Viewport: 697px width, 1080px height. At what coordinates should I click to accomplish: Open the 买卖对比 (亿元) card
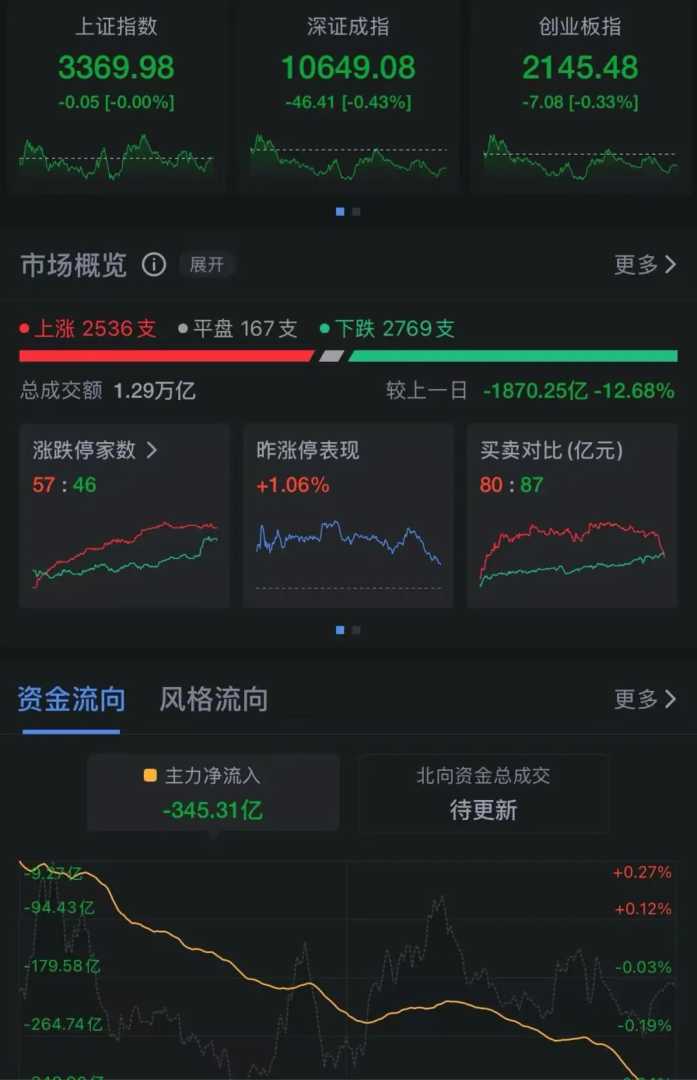click(572, 515)
